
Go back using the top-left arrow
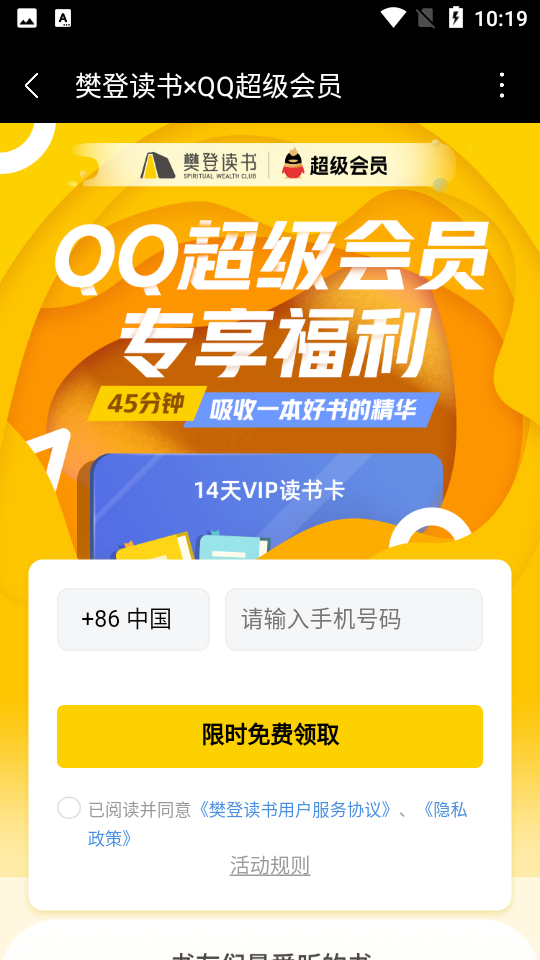(x=32, y=86)
